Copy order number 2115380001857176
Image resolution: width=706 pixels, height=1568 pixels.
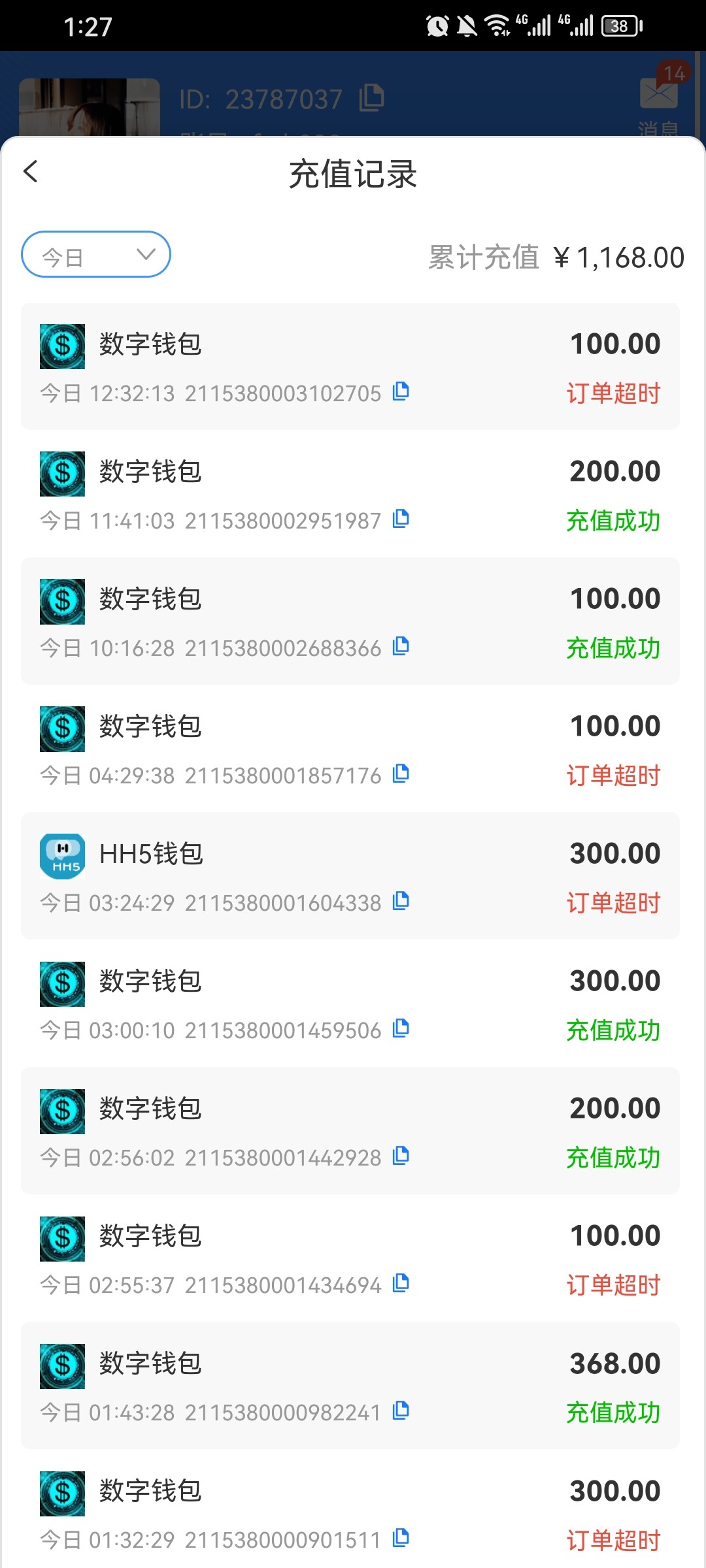[401, 774]
